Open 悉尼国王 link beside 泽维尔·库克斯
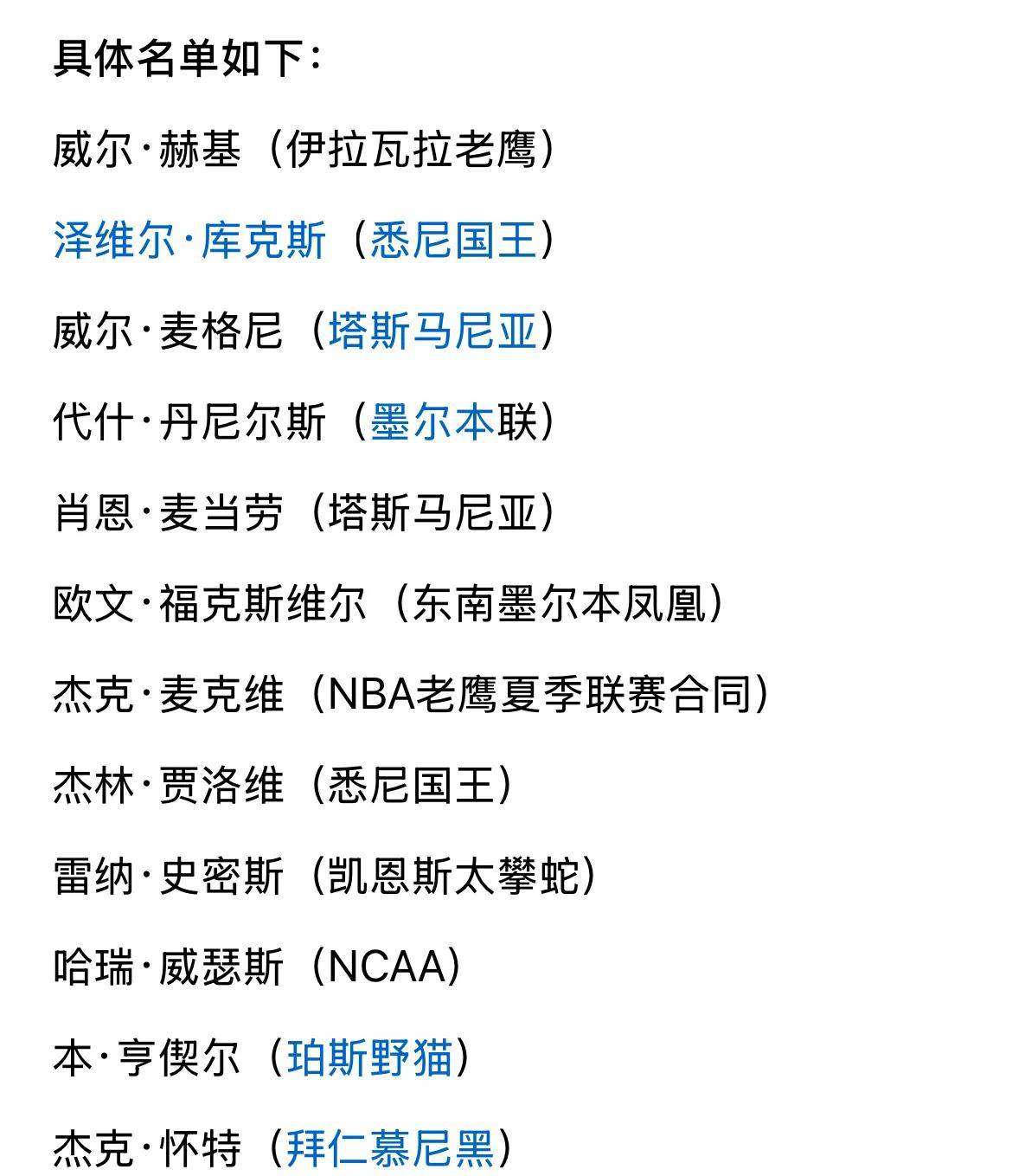Image resolution: width=1012 pixels, height=1176 pixels. [454, 241]
